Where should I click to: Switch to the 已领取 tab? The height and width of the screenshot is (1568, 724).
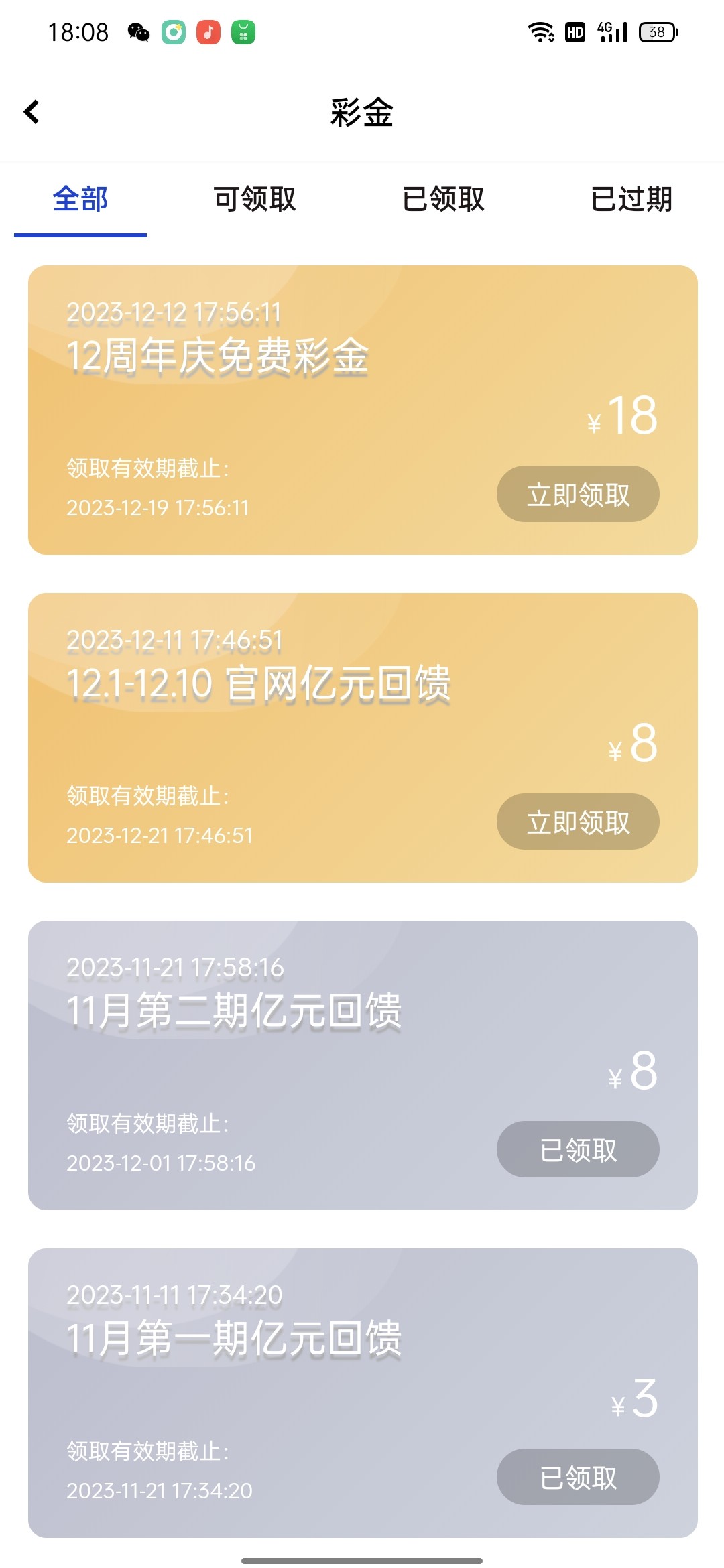click(x=442, y=200)
